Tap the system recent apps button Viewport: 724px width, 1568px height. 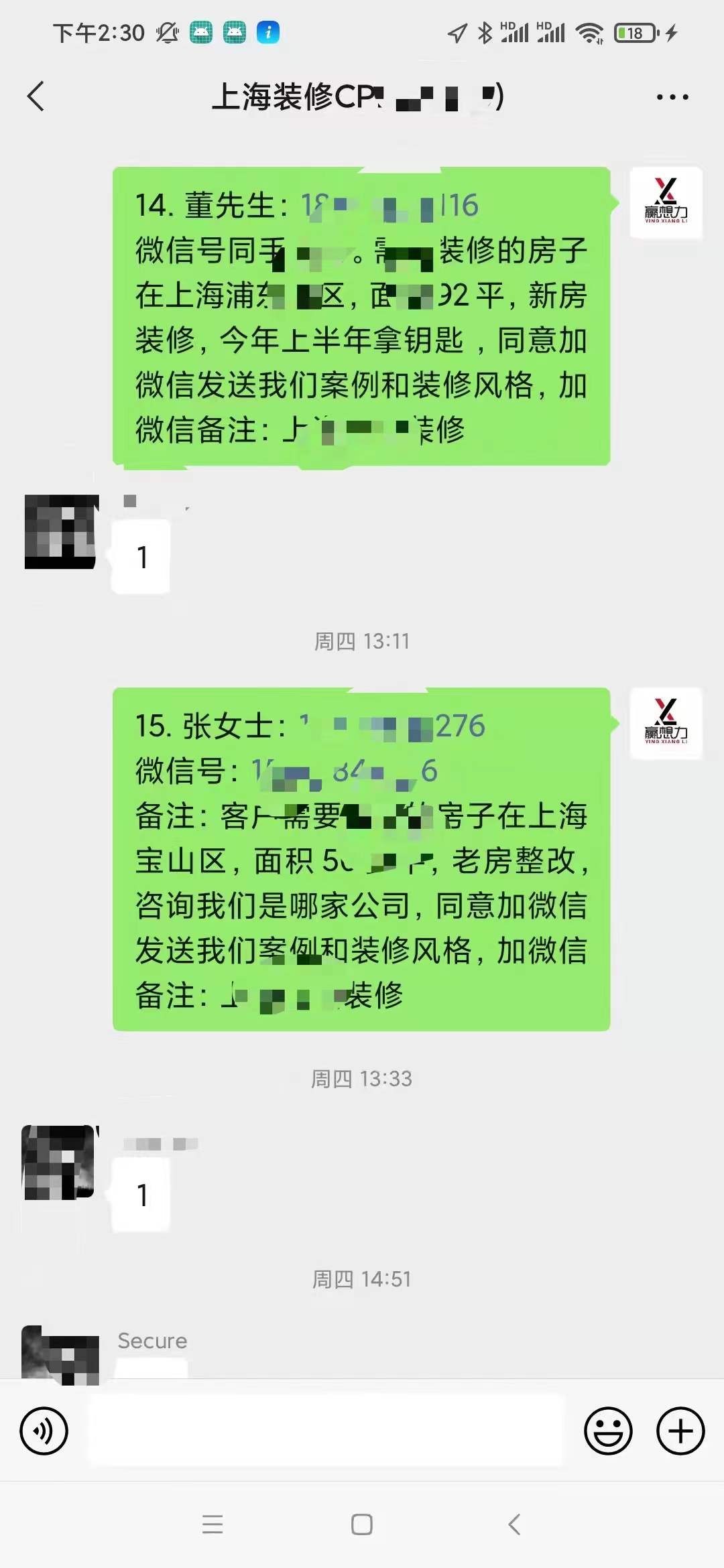[213, 1525]
